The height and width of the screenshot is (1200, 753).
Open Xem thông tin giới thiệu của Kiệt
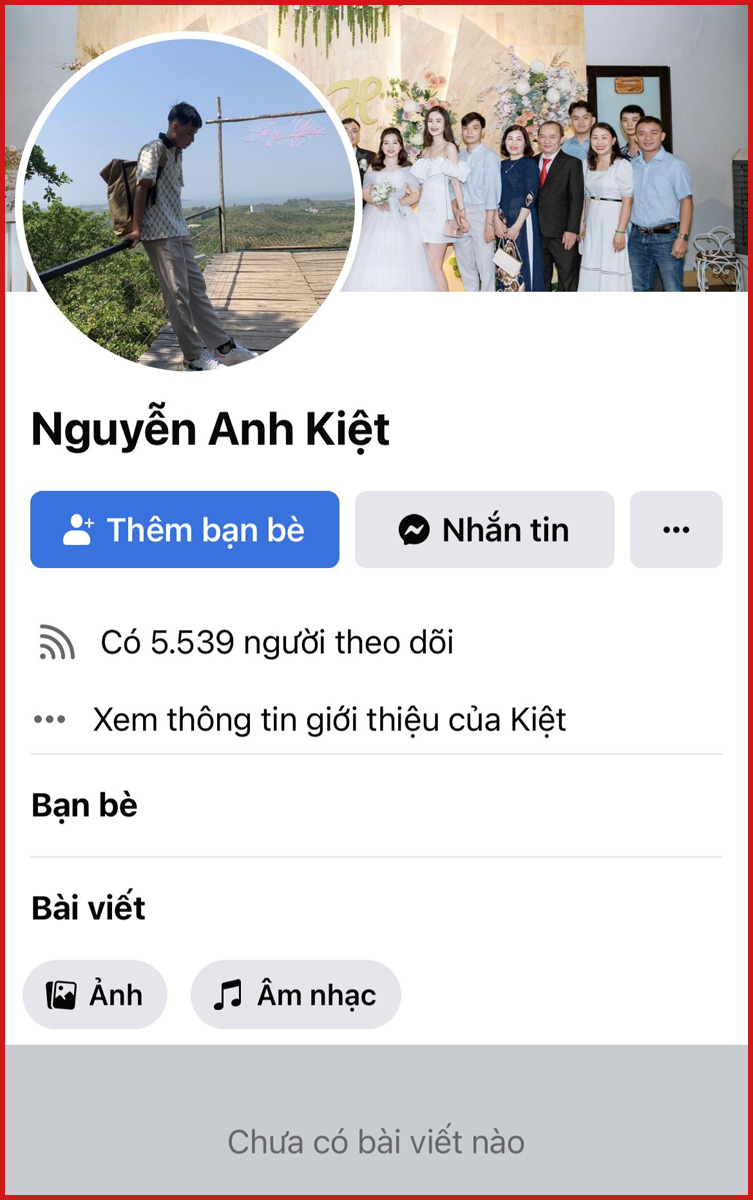point(329,719)
